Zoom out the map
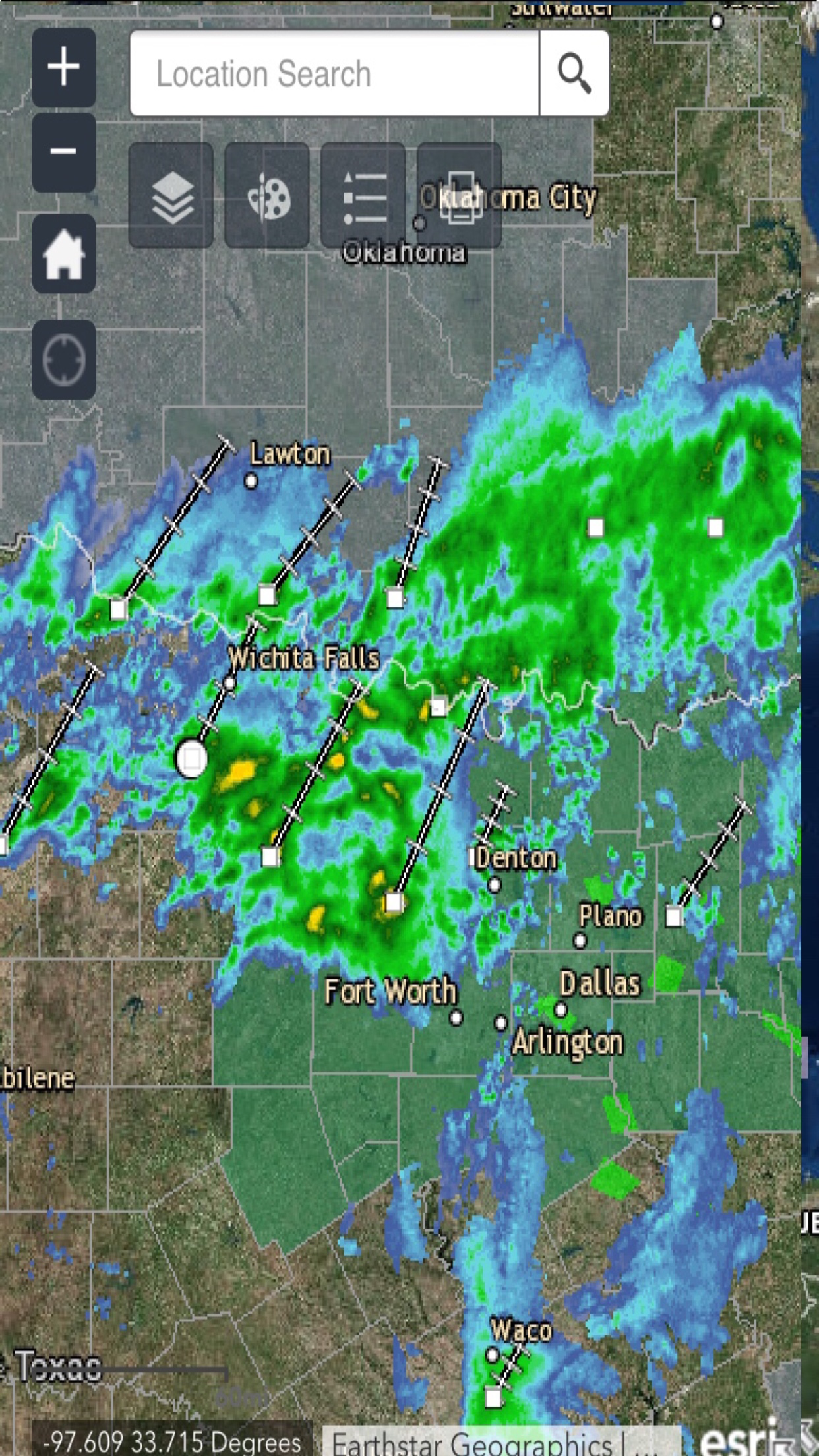Screen dimensions: 819x1456 pyautogui.click(x=64, y=152)
